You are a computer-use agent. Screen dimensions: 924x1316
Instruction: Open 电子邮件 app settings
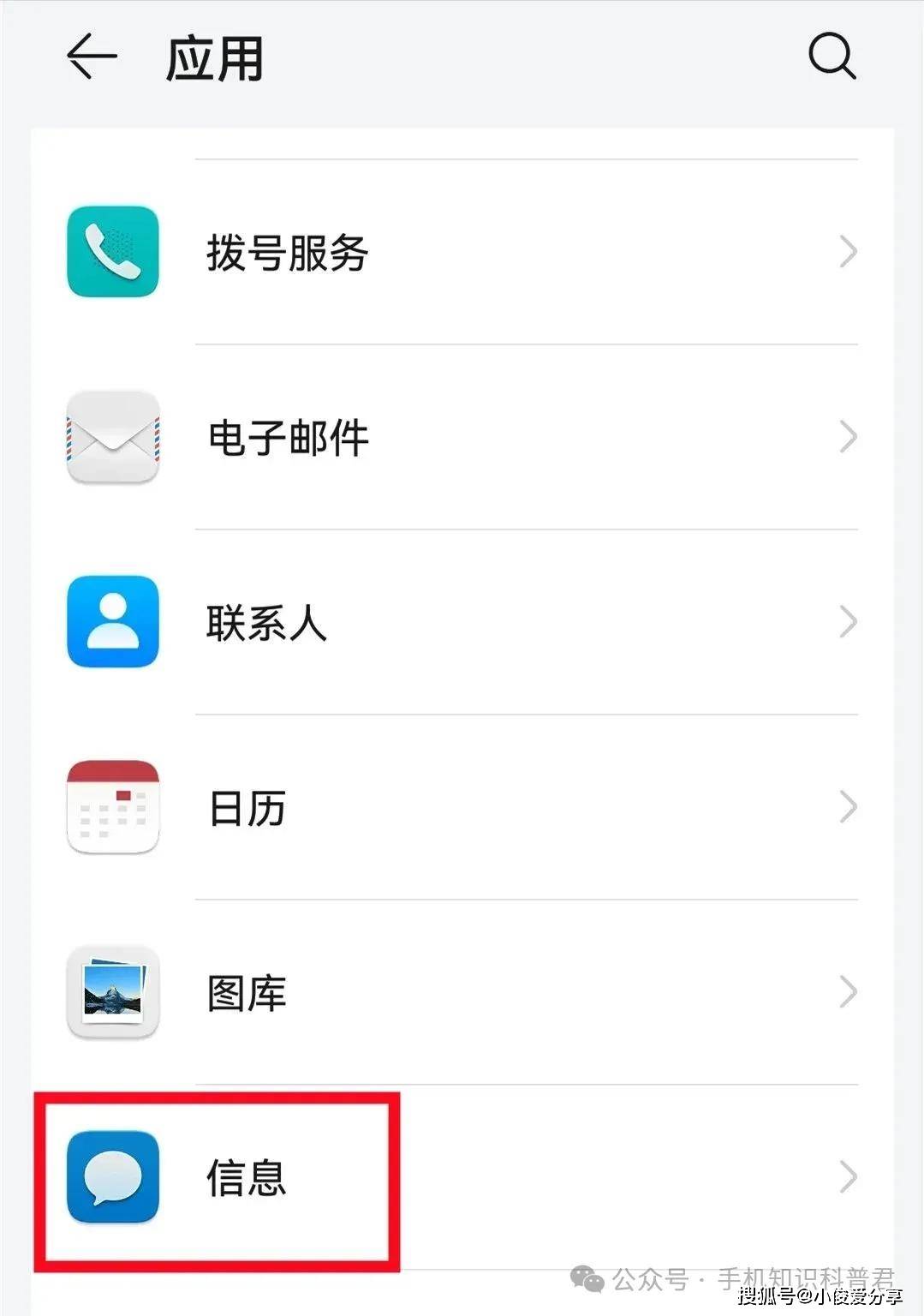click(x=462, y=438)
